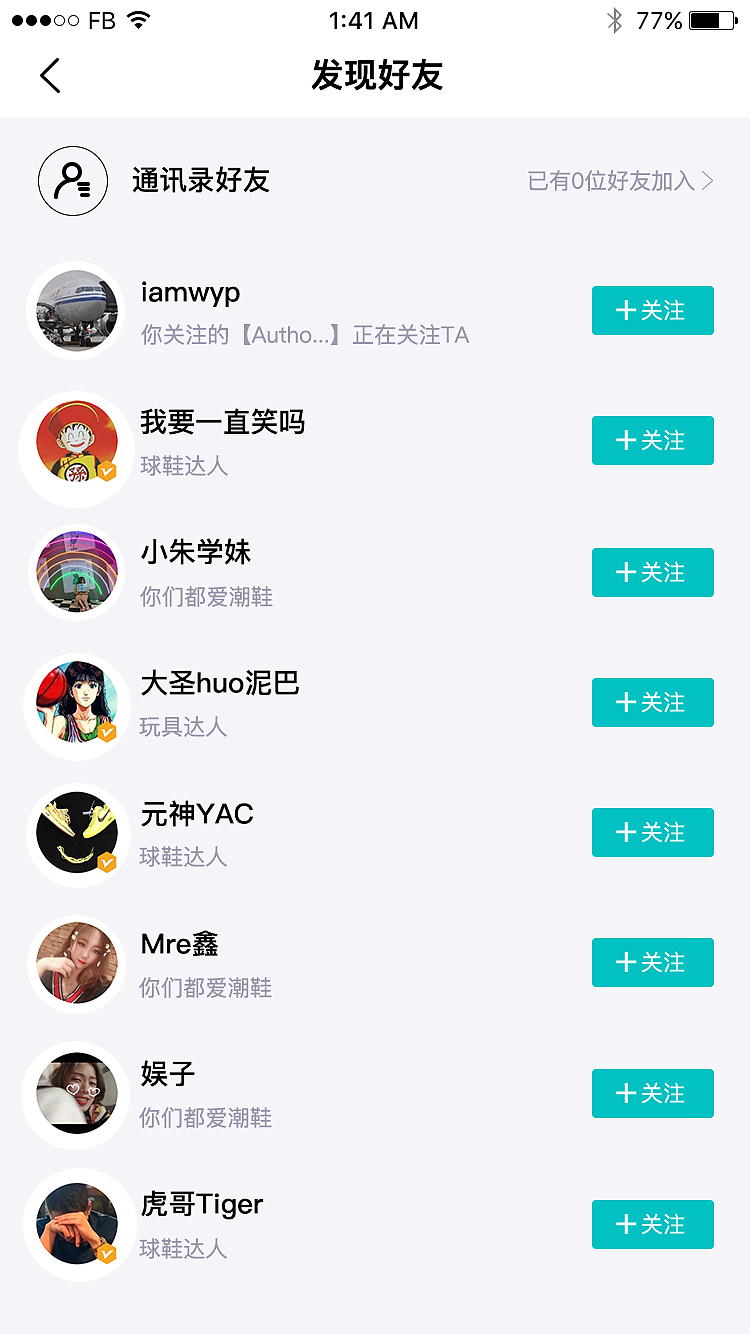
Task: Click 我要一直笑吗's cartoon avatar
Action: click(77, 441)
